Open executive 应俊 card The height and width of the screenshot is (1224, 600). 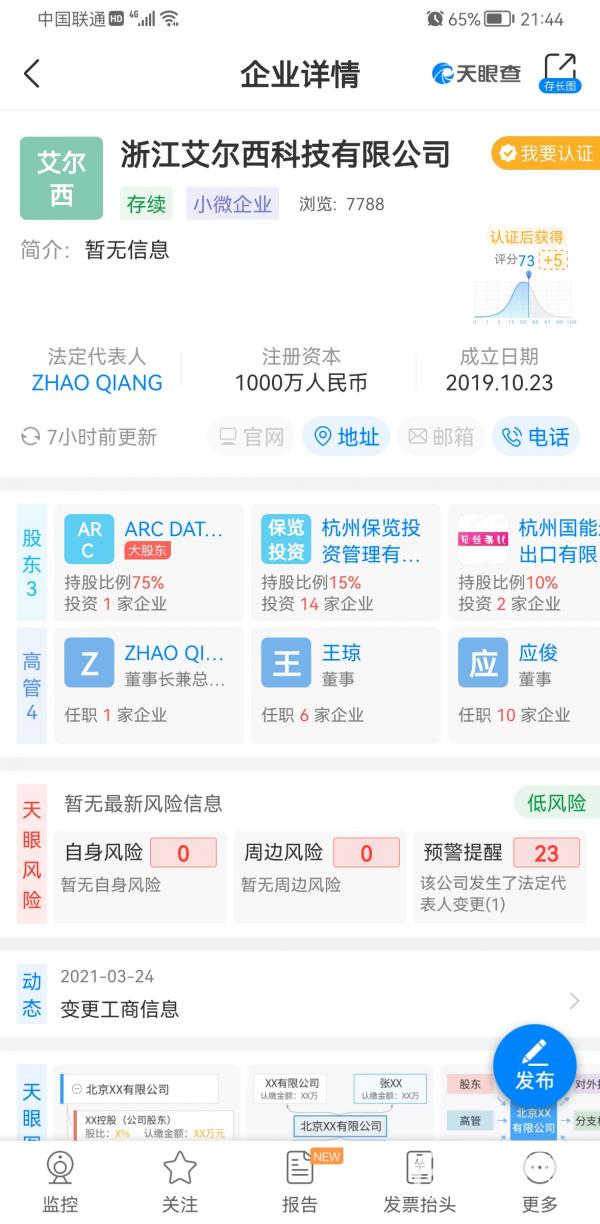pos(523,685)
